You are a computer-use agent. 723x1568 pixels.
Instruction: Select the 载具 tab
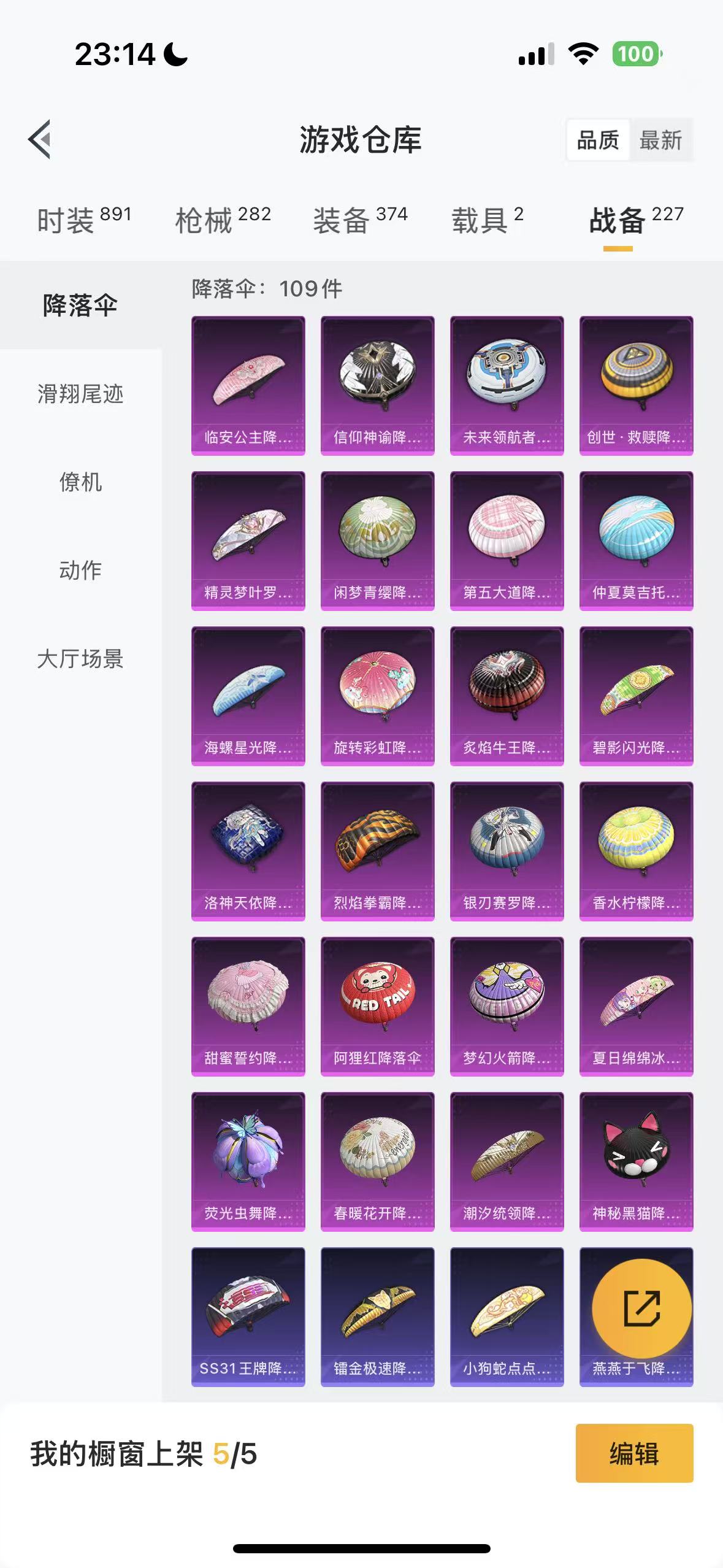tap(488, 220)
